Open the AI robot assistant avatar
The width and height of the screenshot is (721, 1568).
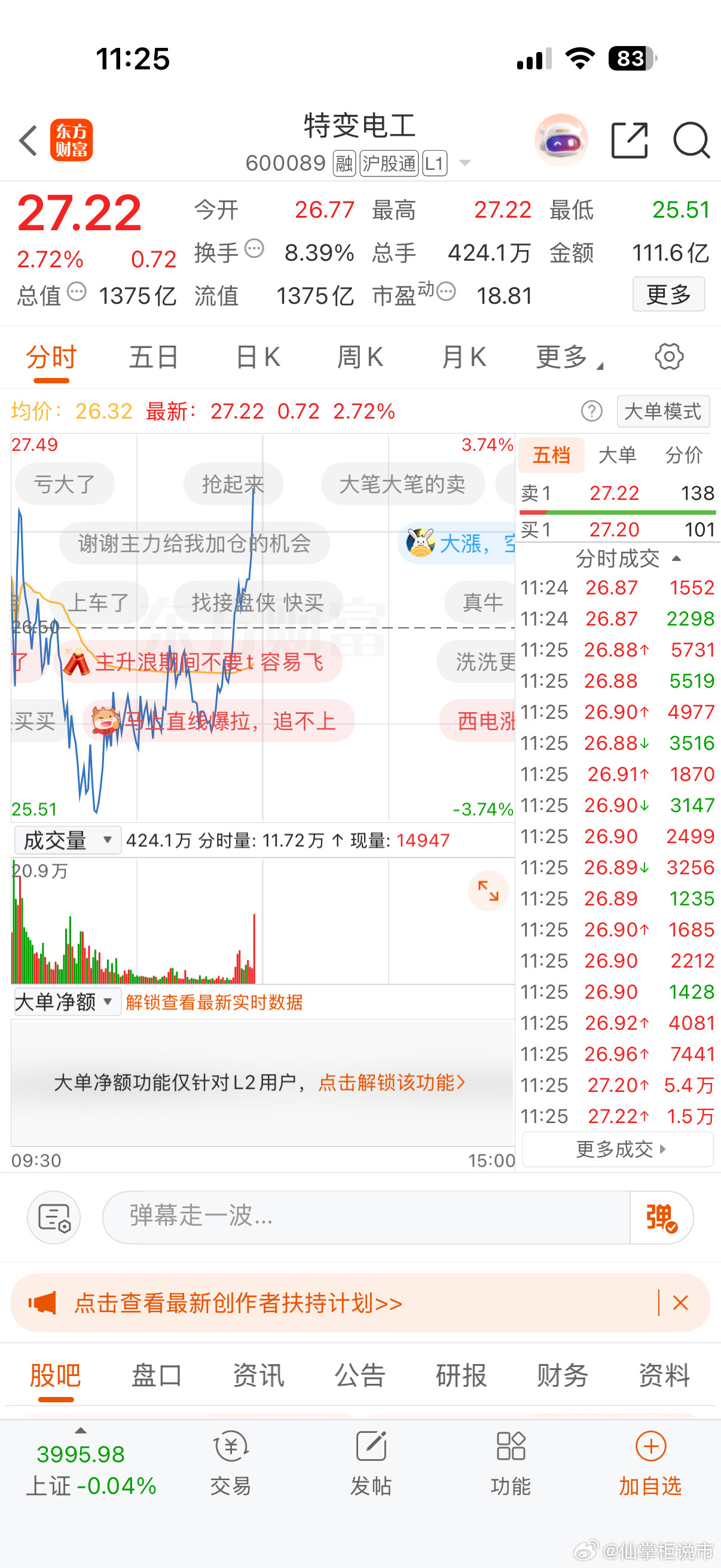560,140
